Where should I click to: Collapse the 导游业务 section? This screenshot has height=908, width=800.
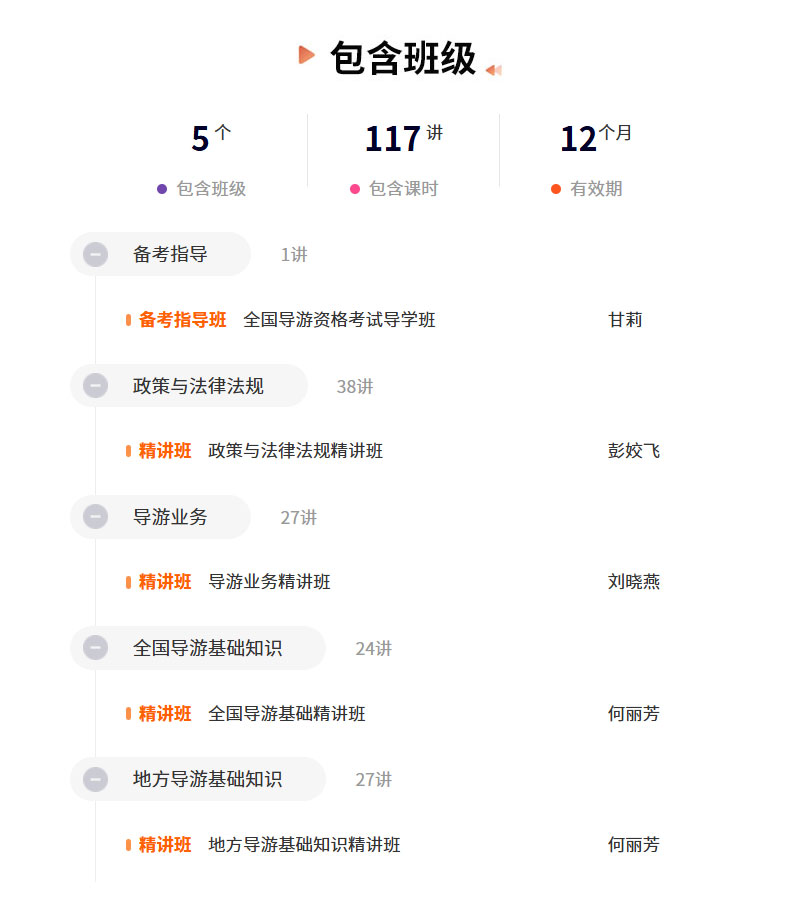tap(96, 517)
